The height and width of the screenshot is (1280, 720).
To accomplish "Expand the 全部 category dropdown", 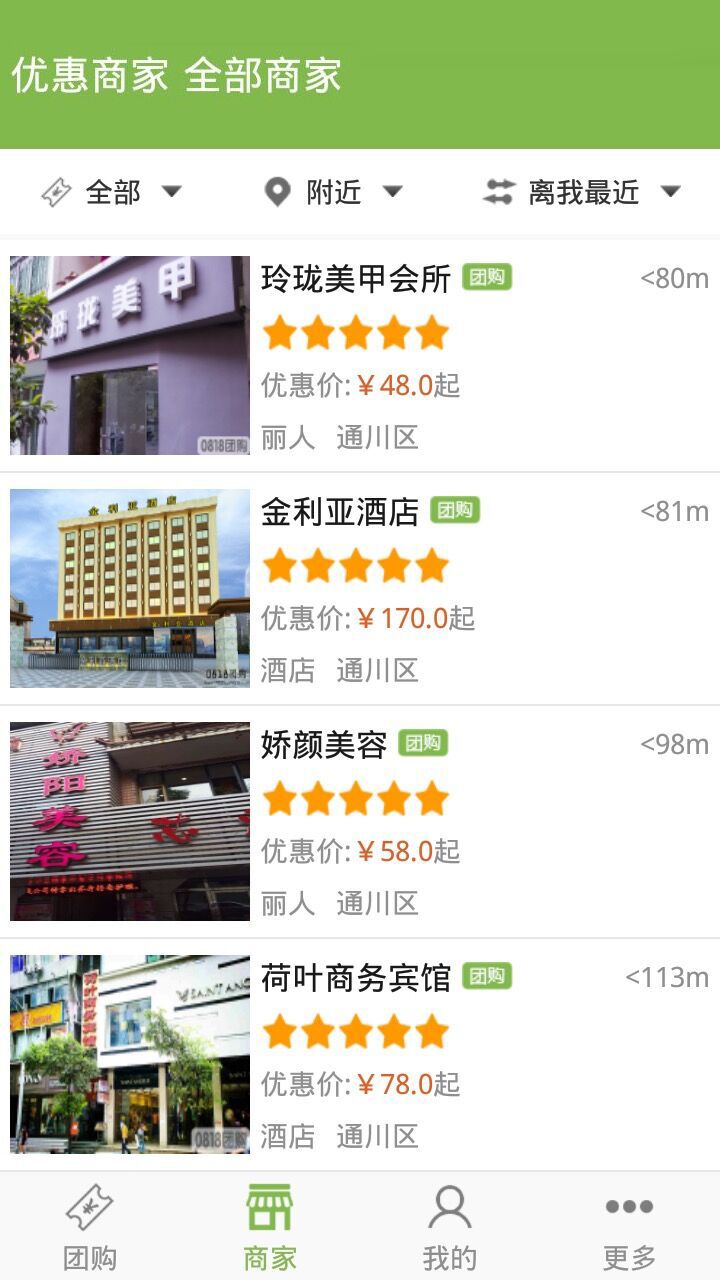I will coord(111,192).
